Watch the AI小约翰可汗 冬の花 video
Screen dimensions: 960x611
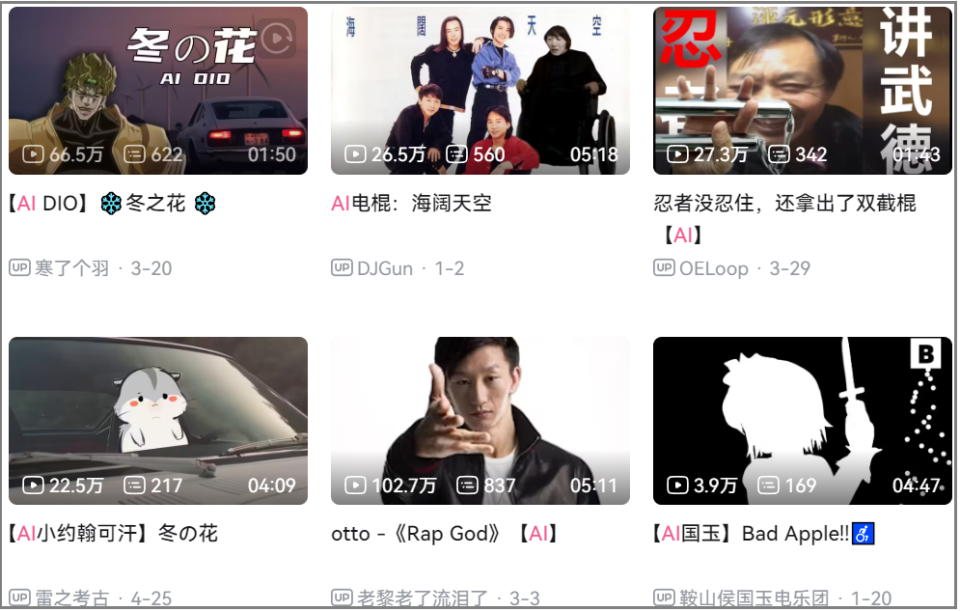158,420
